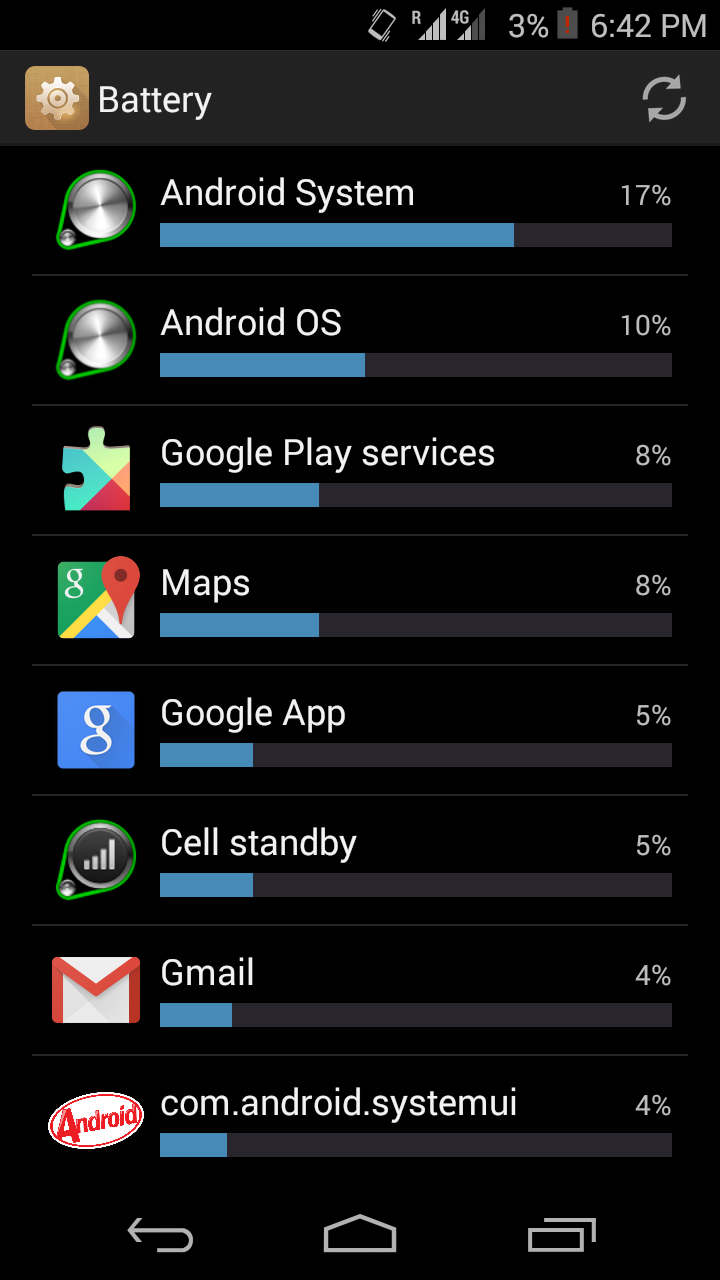Go back via the Battery title icon
720x1280 pixels.
point(57,99)
